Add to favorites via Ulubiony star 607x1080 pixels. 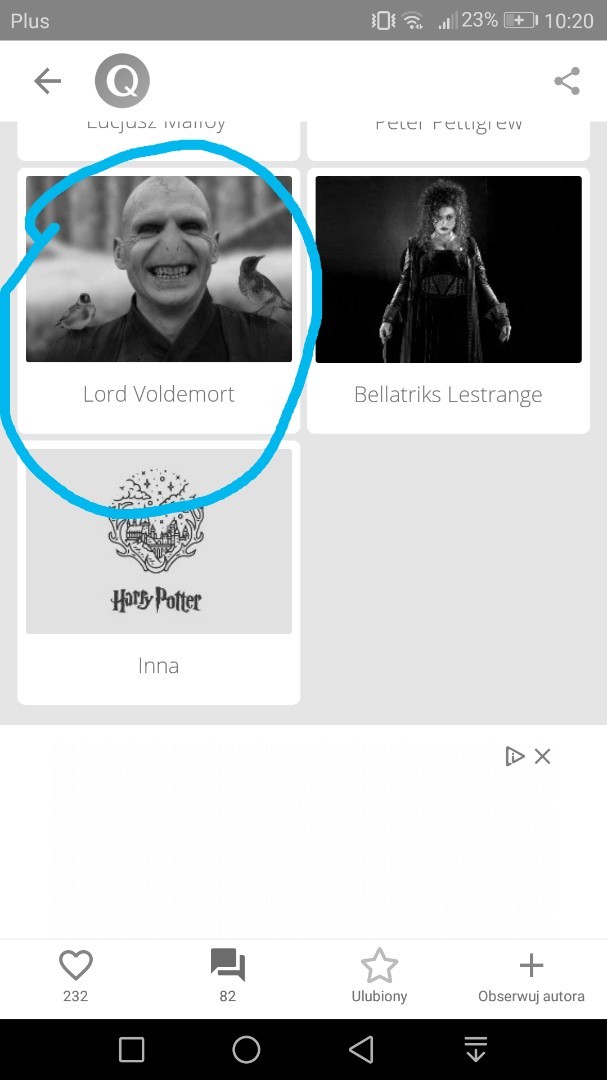click(379, 975)
